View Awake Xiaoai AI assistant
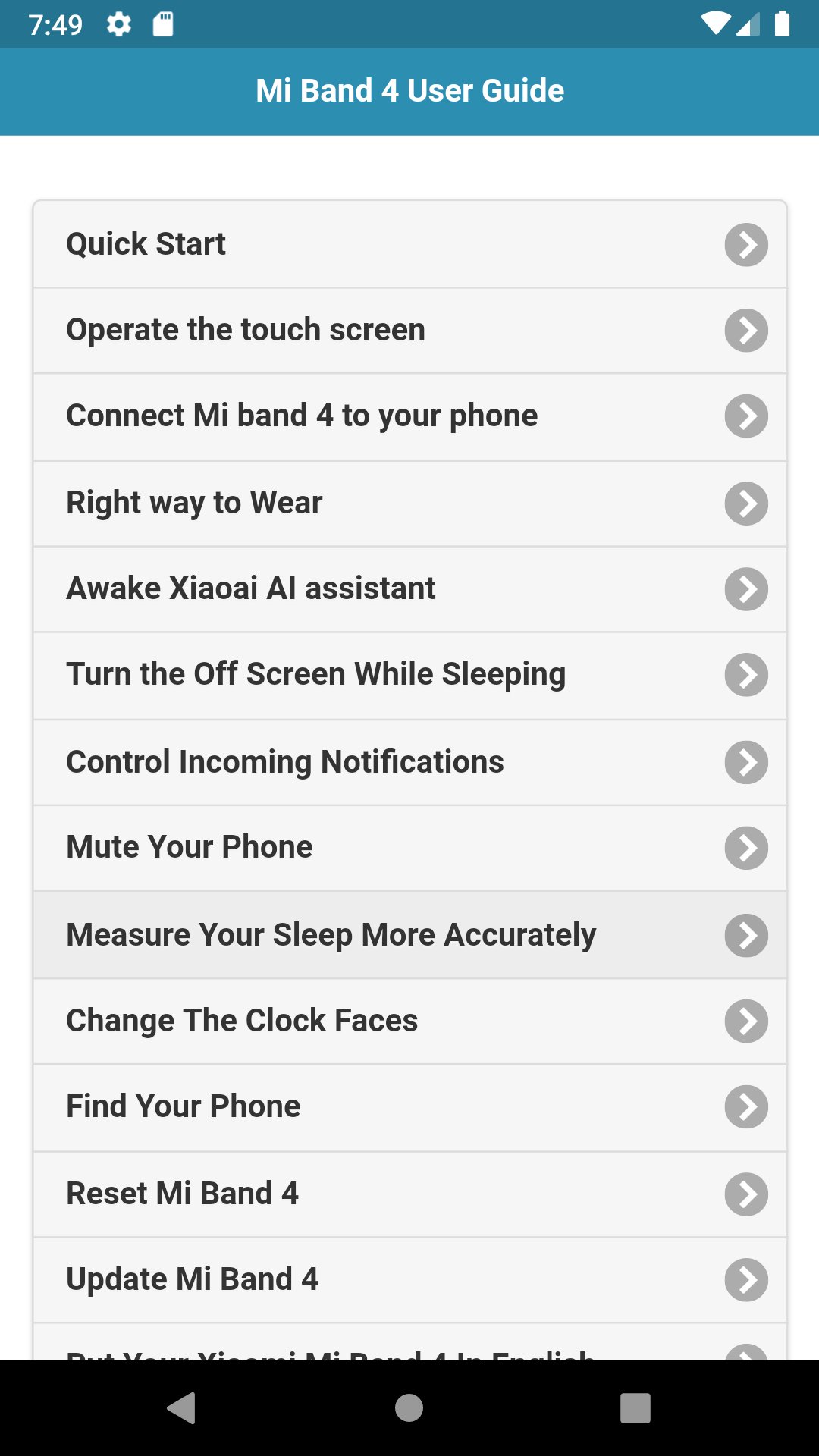 409,589
